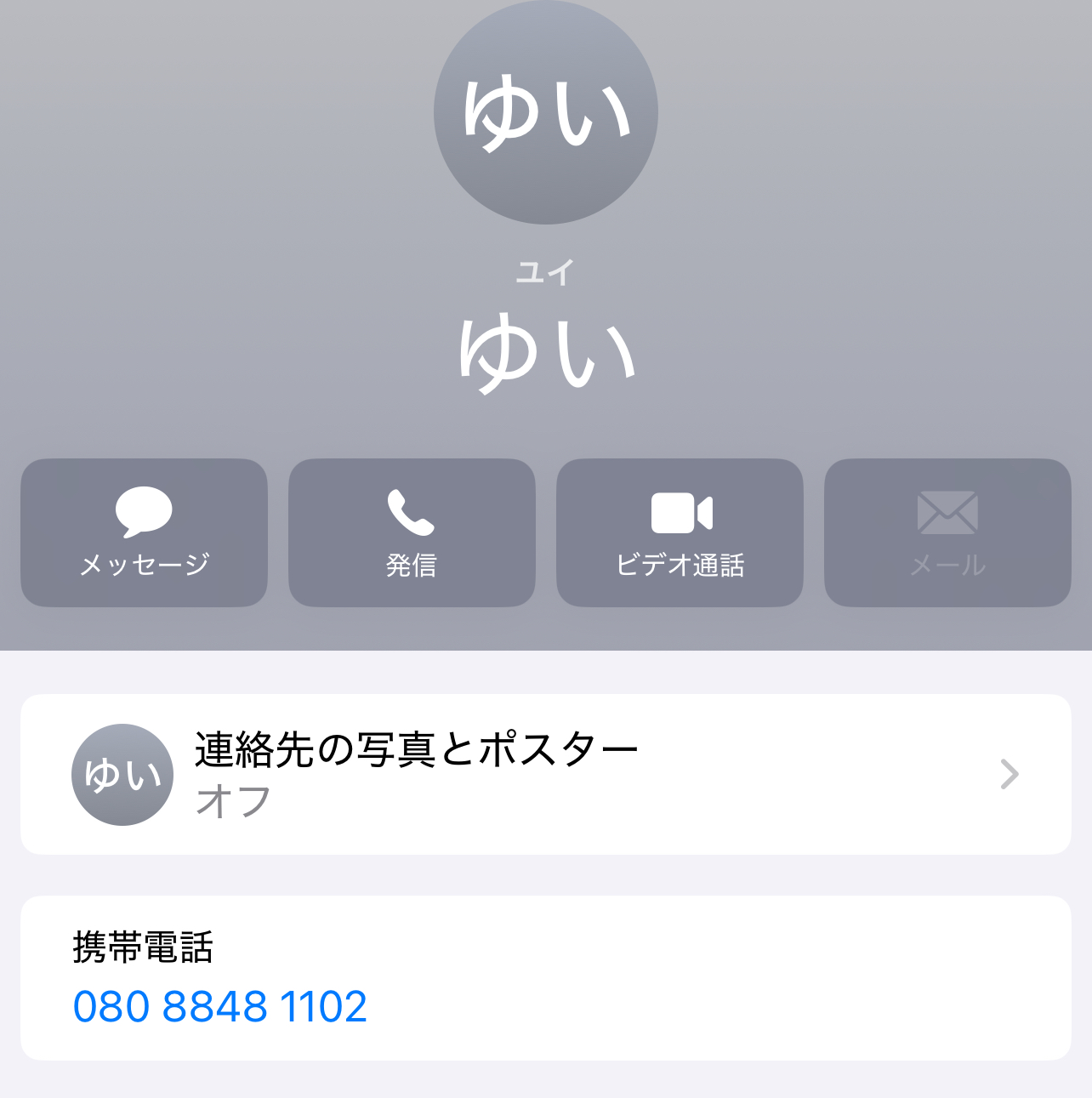
Task: Tap the large ゆい contact avatar
Action: tap(545, 111)
